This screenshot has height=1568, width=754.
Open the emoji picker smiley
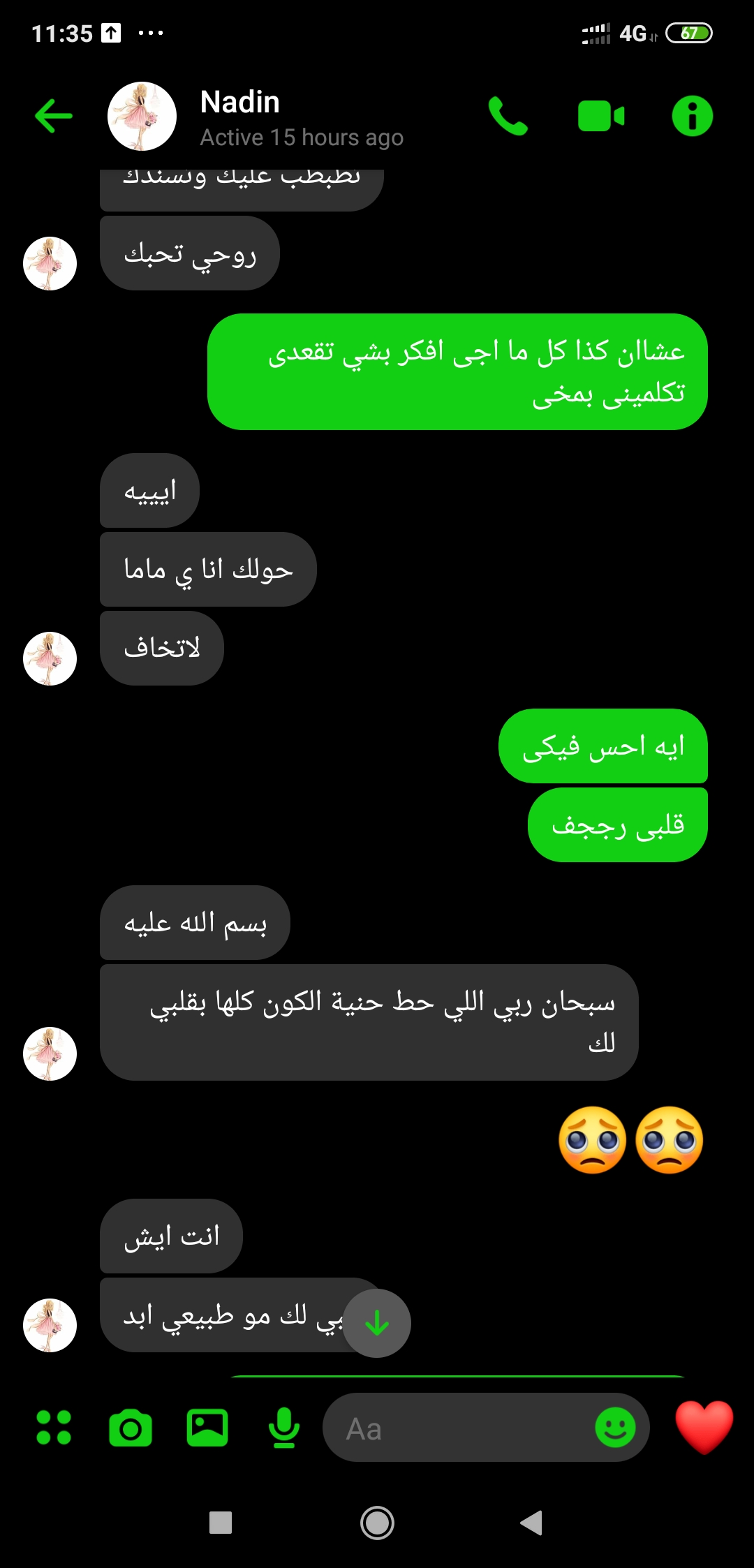click(615, 1428)
